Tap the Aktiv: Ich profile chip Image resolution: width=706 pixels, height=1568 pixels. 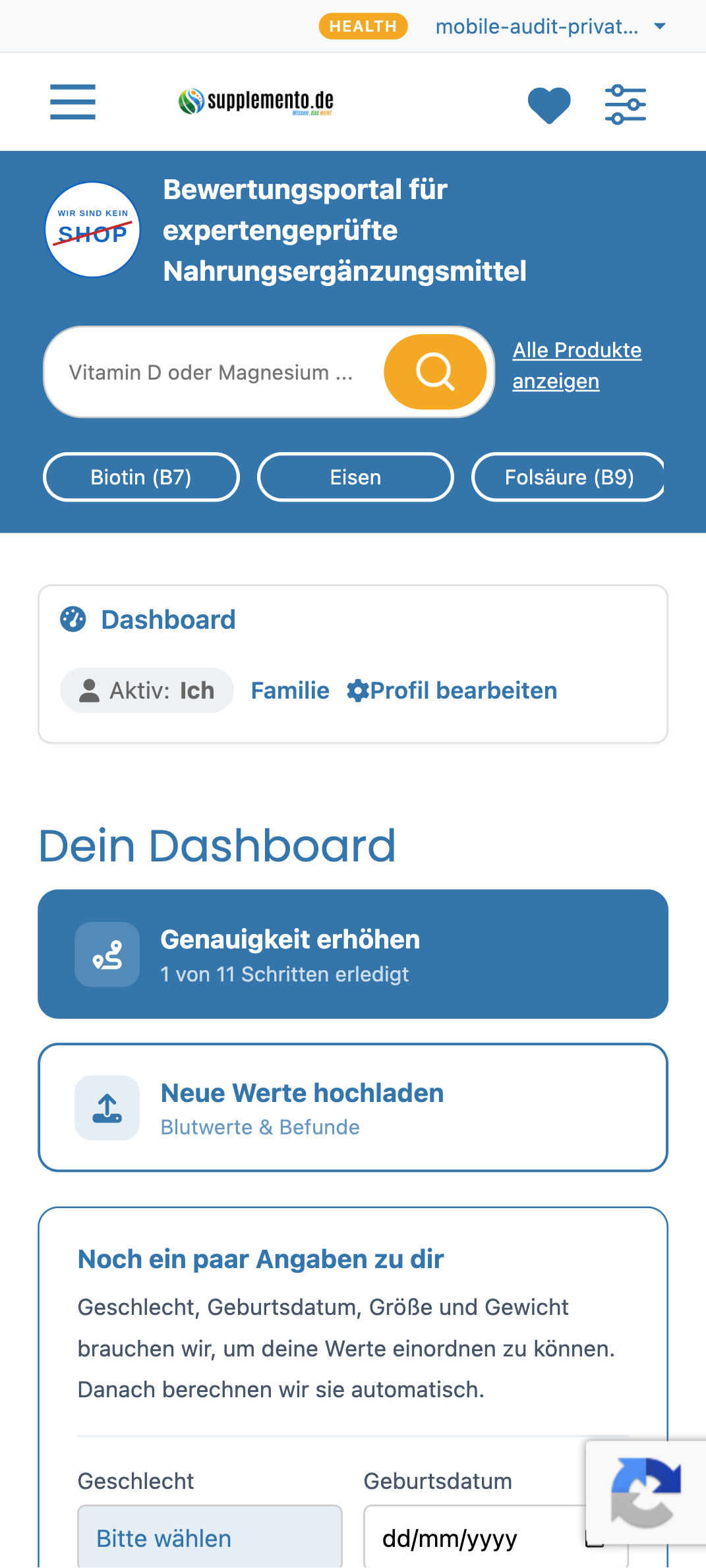point(147,691)
